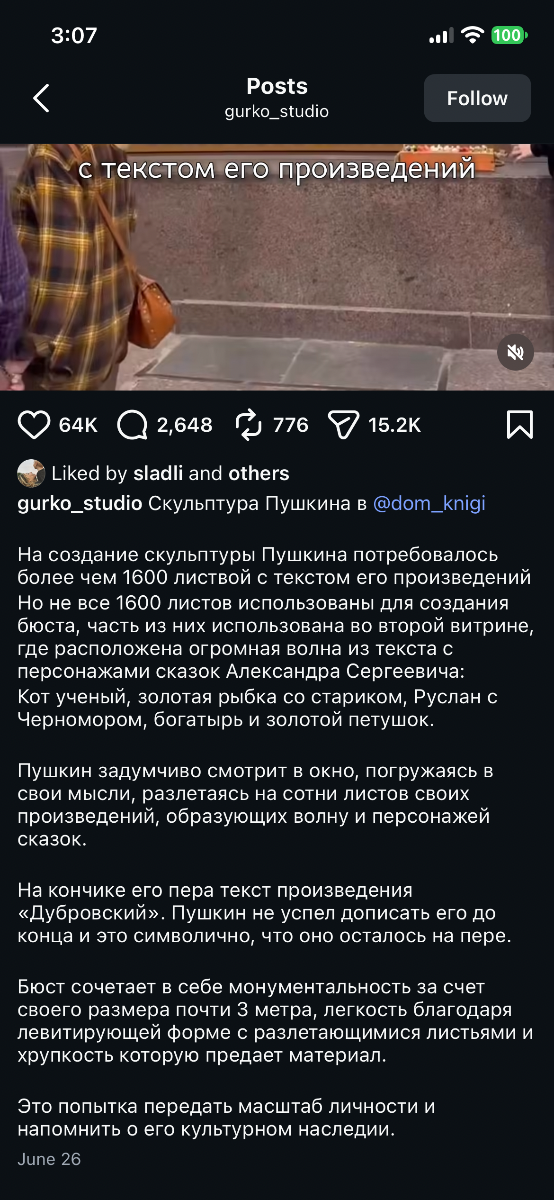
Task: Like this post with the heart
Action: coord(34,425)
